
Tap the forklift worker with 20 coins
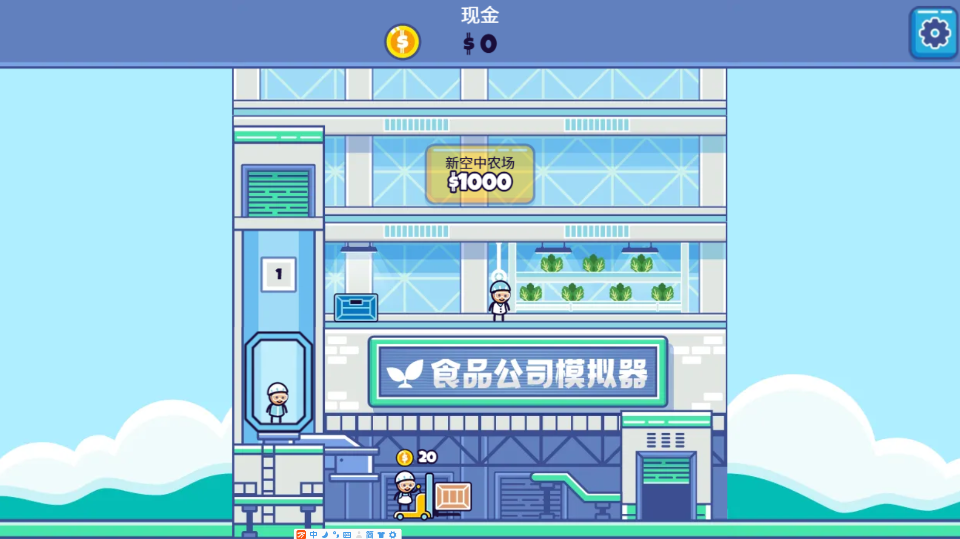pos(406,492)
